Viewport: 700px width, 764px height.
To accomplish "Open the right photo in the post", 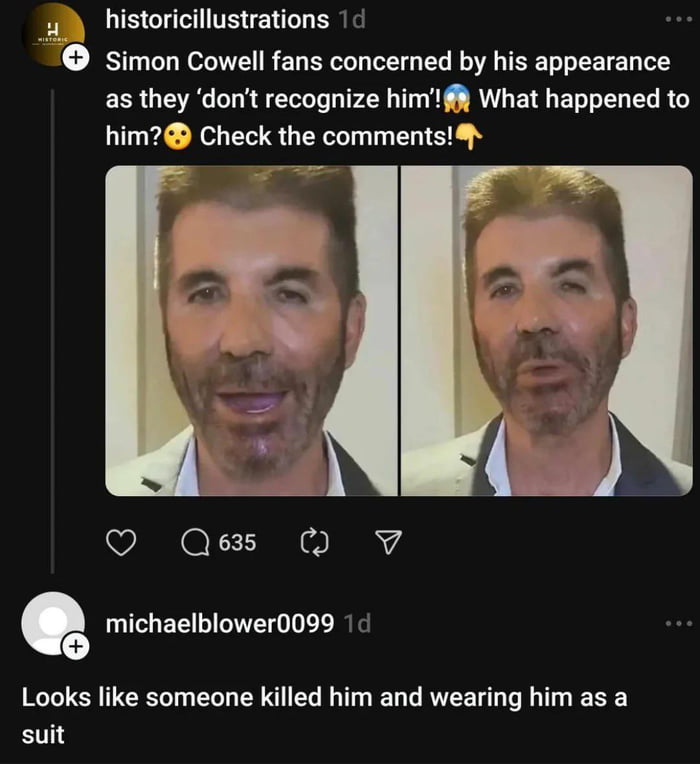I will coord(546,331).
